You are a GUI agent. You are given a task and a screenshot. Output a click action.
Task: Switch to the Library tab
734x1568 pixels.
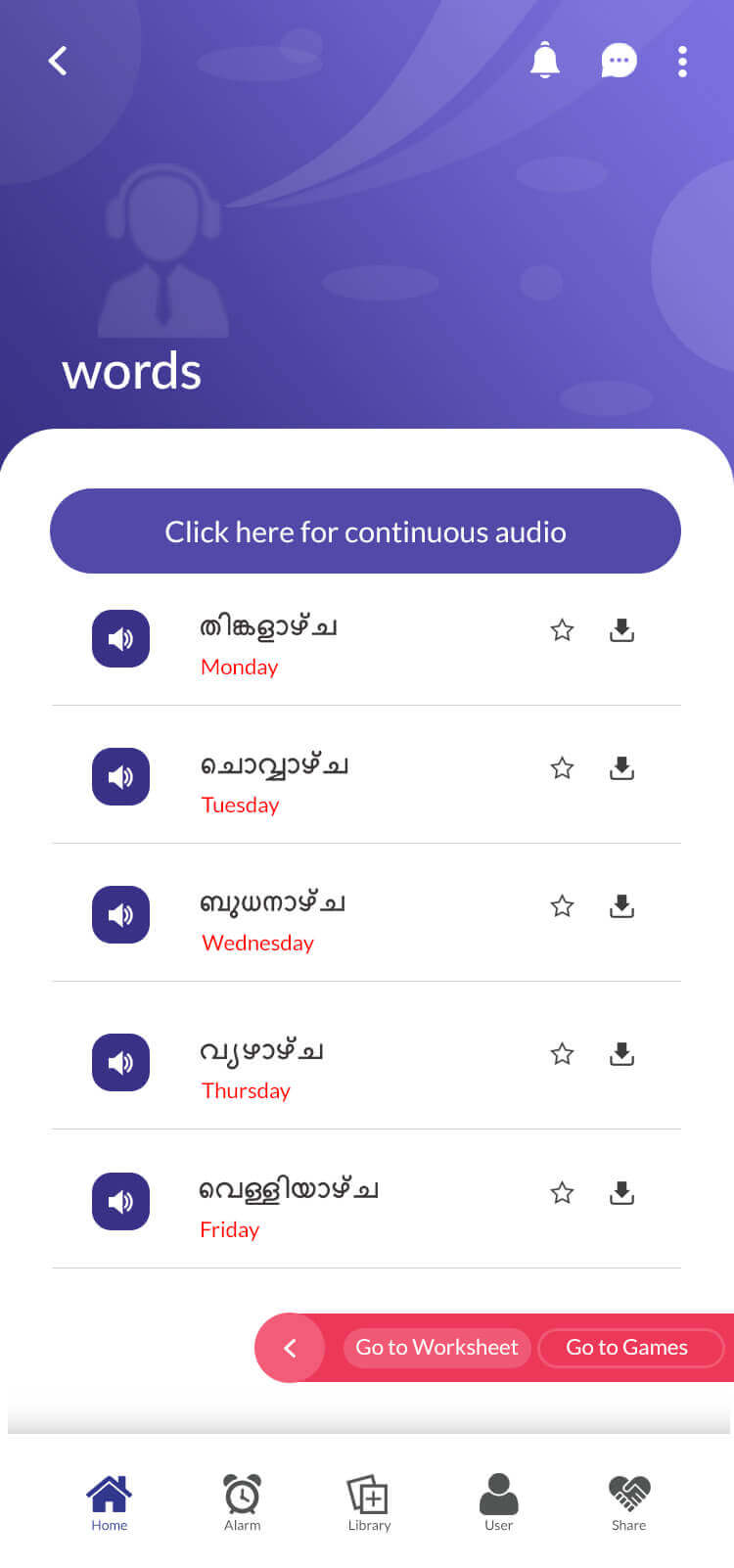point(369,1502)
